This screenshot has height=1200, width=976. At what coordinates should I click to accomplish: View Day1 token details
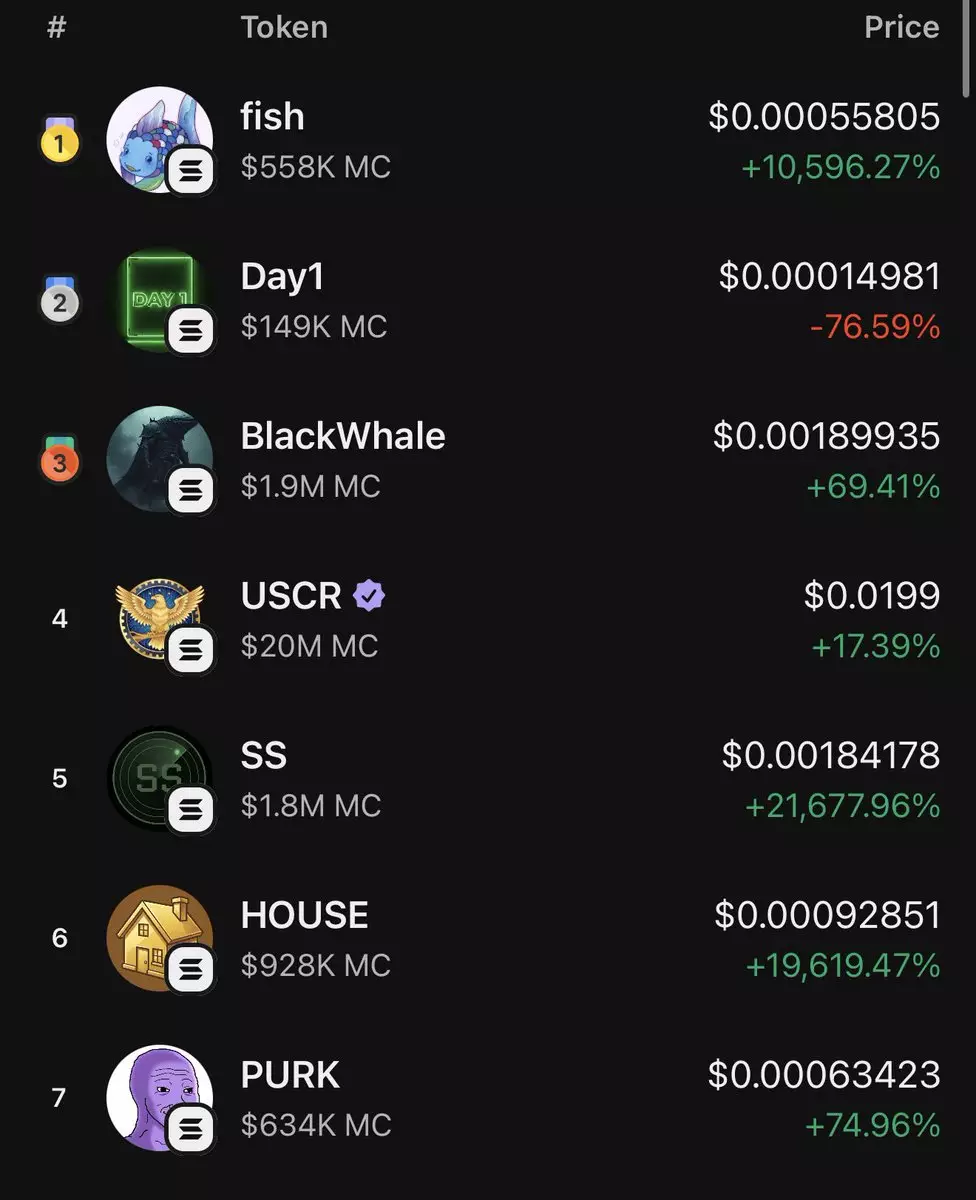click(x=282, y=278)
